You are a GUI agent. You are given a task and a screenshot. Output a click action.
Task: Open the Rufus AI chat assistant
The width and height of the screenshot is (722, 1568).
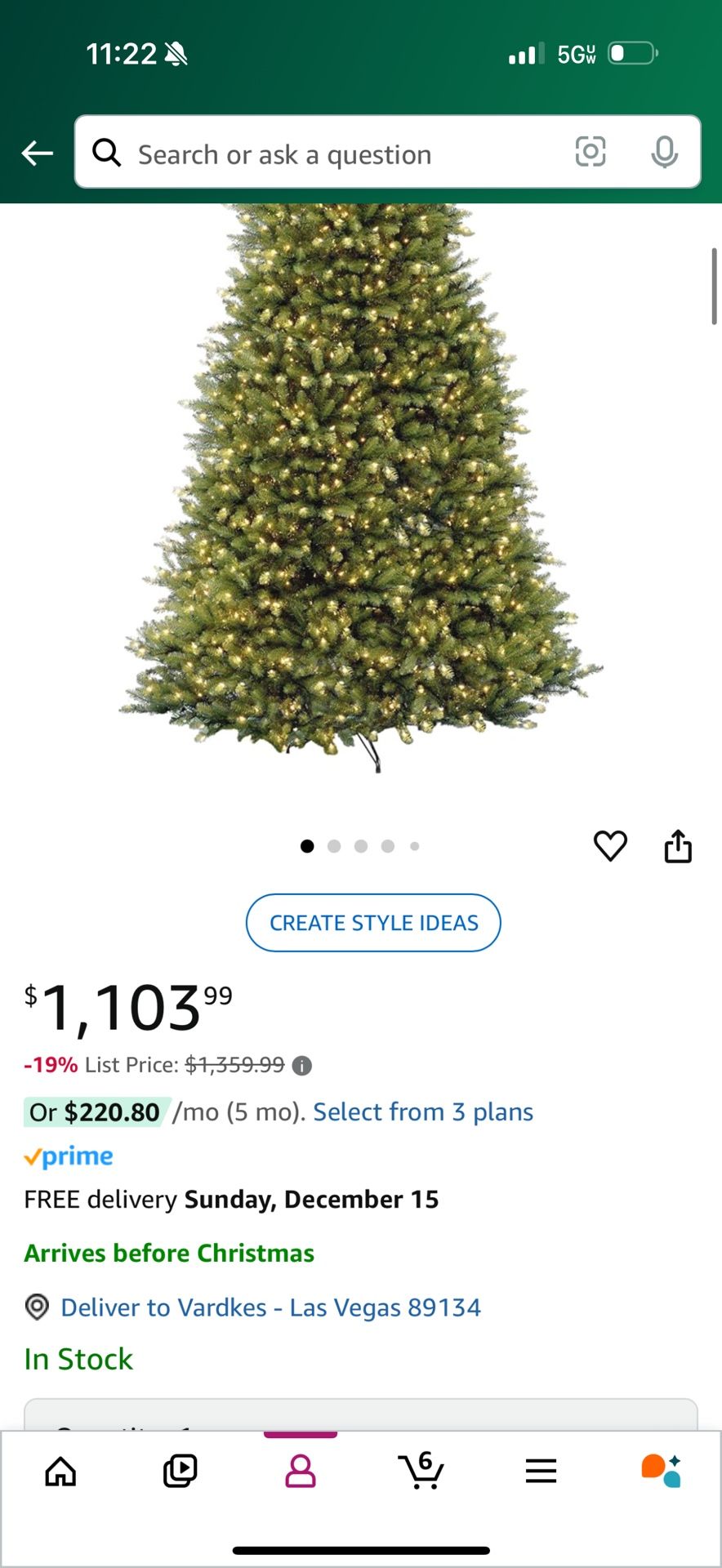[x=660, y=1470]
